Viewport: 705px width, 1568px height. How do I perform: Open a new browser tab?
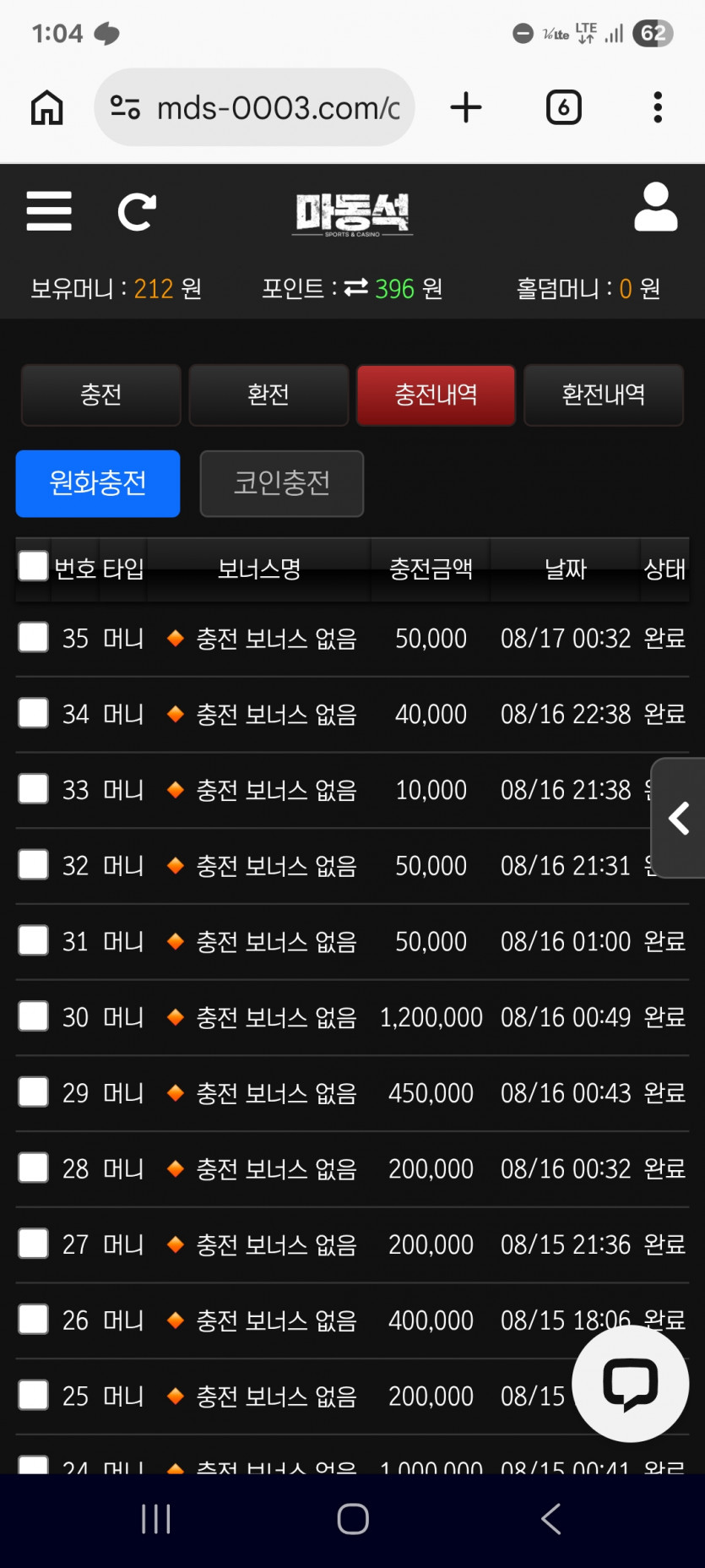[466, 107]
